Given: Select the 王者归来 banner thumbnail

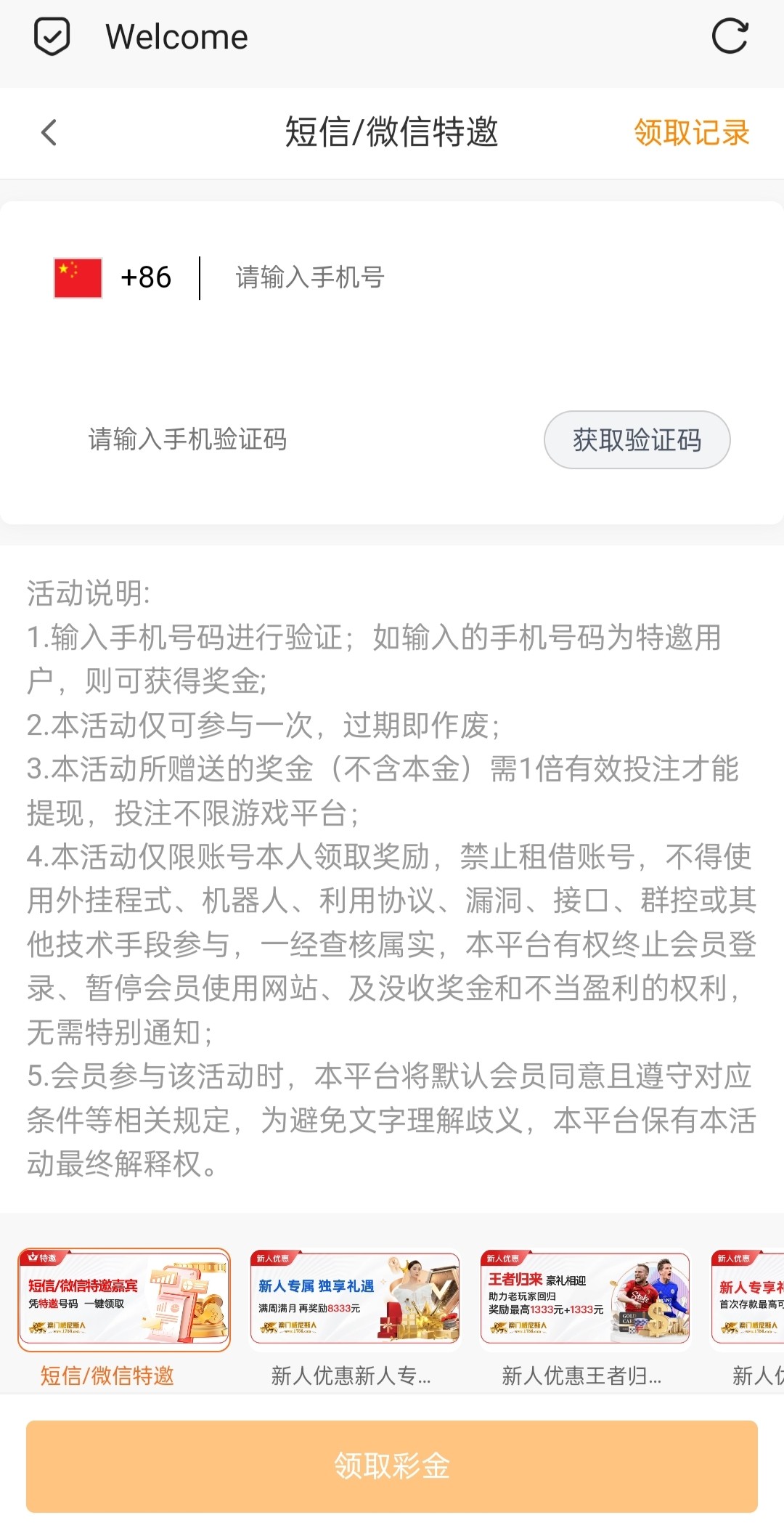Looking at the screenshot, I should click(585, 1300).
